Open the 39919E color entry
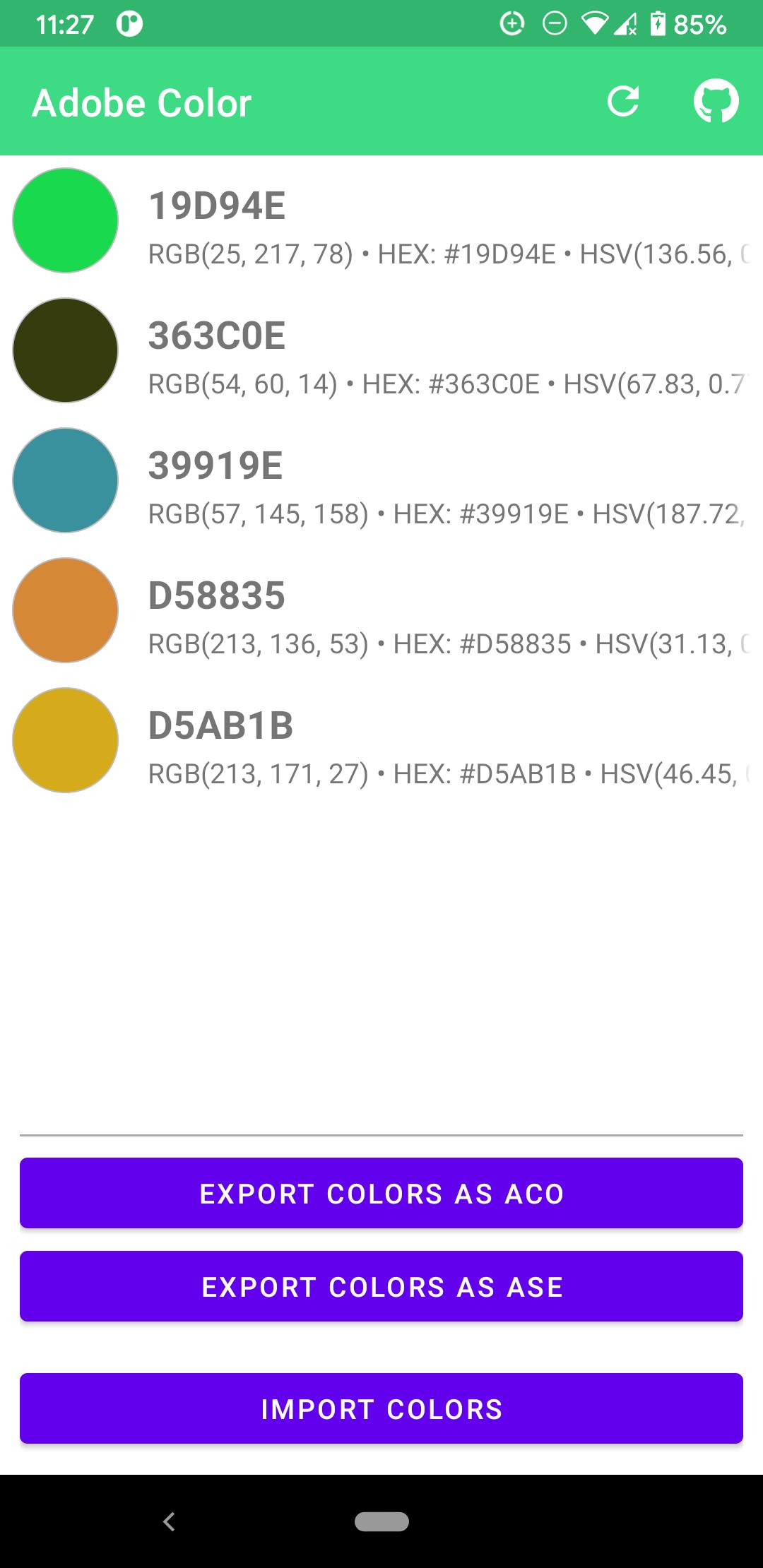Viewport: 763px width, 1568px height. 381,480
